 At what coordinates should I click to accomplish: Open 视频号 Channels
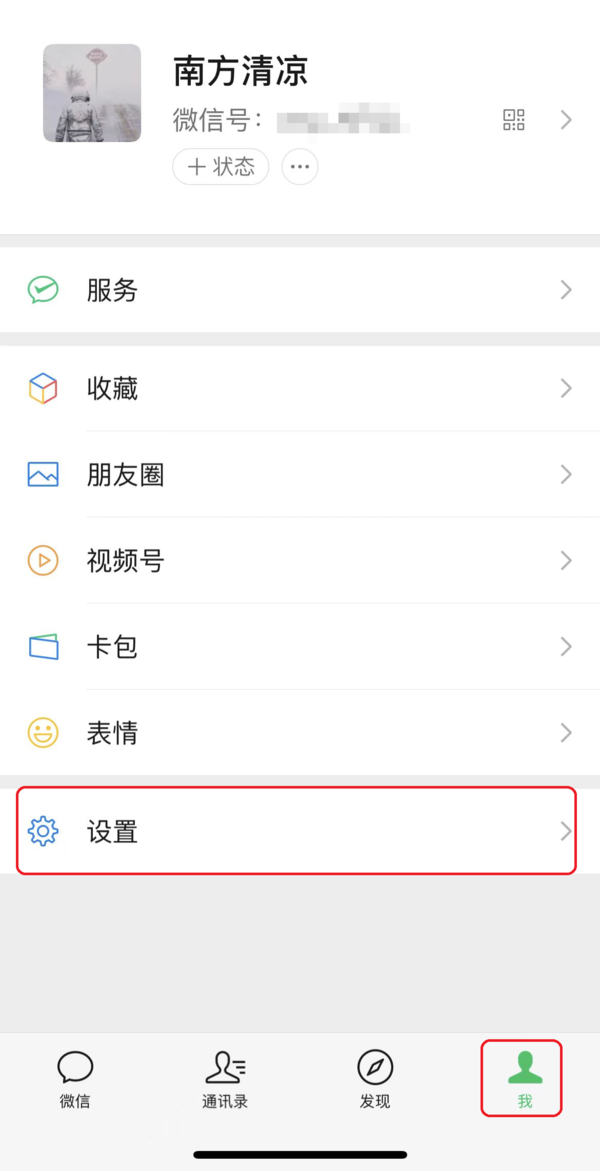300,560
